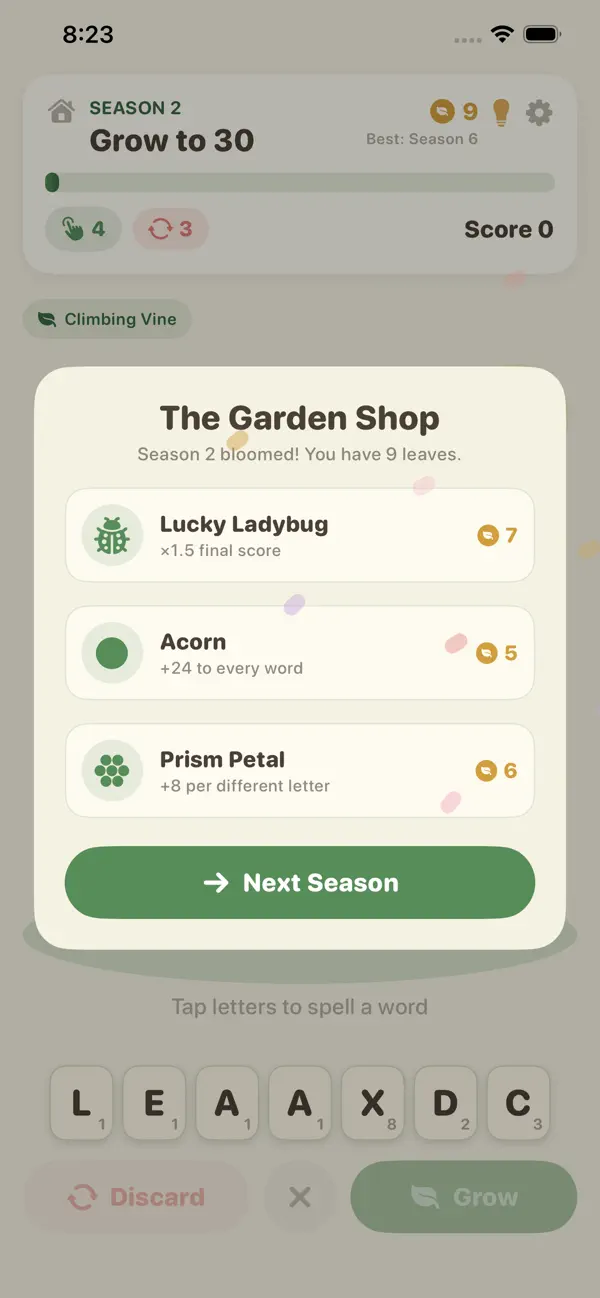Hit the Grow button
The width and height of the screenshot is (600, 1298).
[x=464, y=1197]
